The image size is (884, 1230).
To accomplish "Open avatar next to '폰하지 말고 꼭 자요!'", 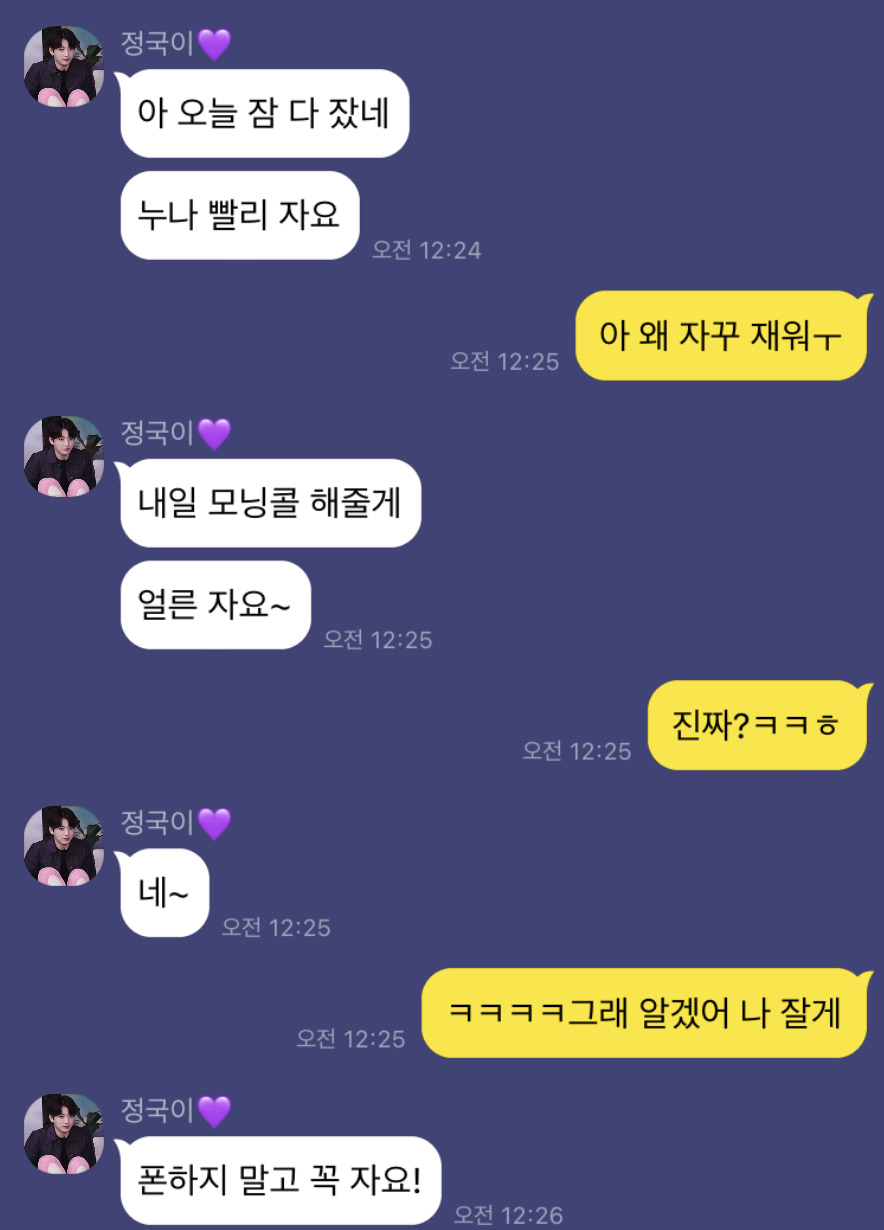I will tap(64, 1134).
